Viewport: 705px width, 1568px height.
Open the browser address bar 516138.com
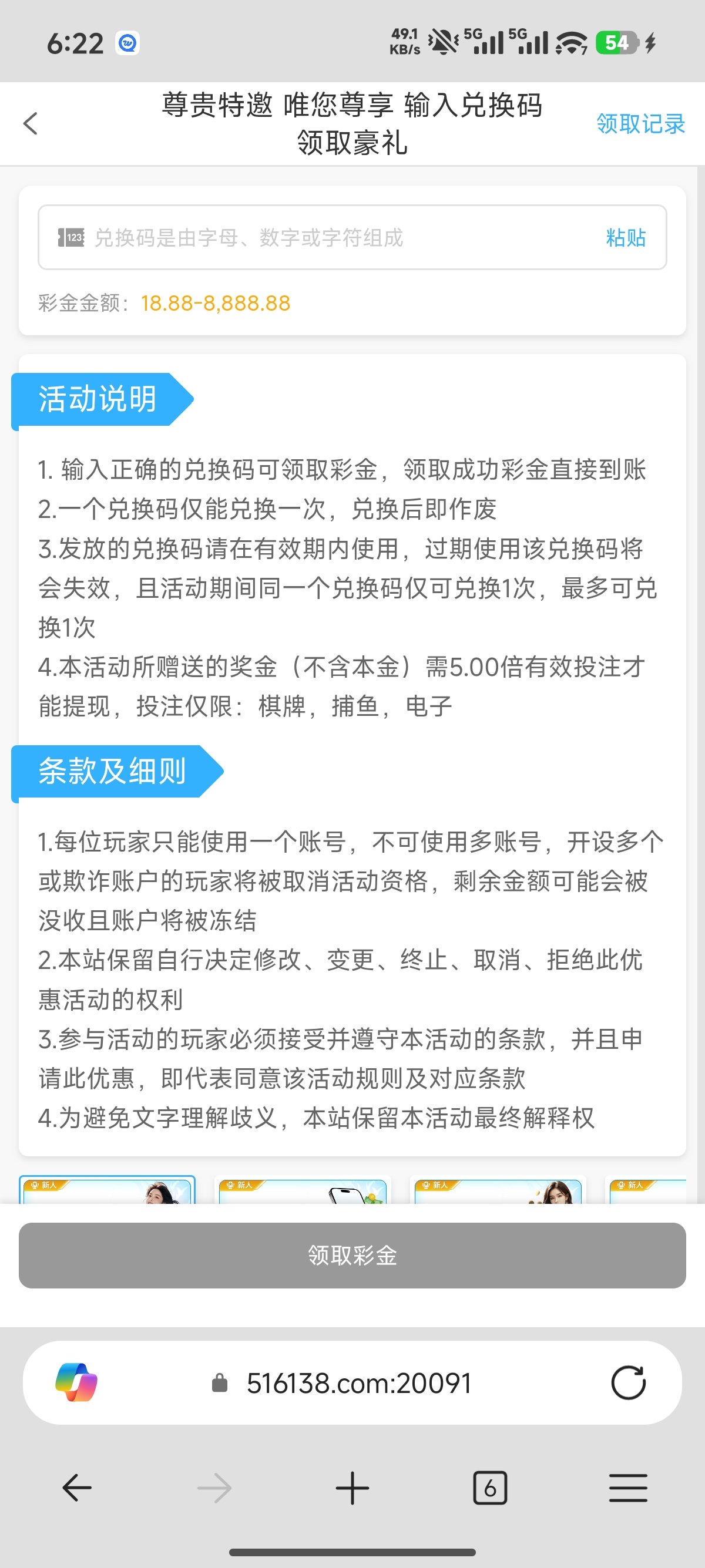pos(359,1384)
